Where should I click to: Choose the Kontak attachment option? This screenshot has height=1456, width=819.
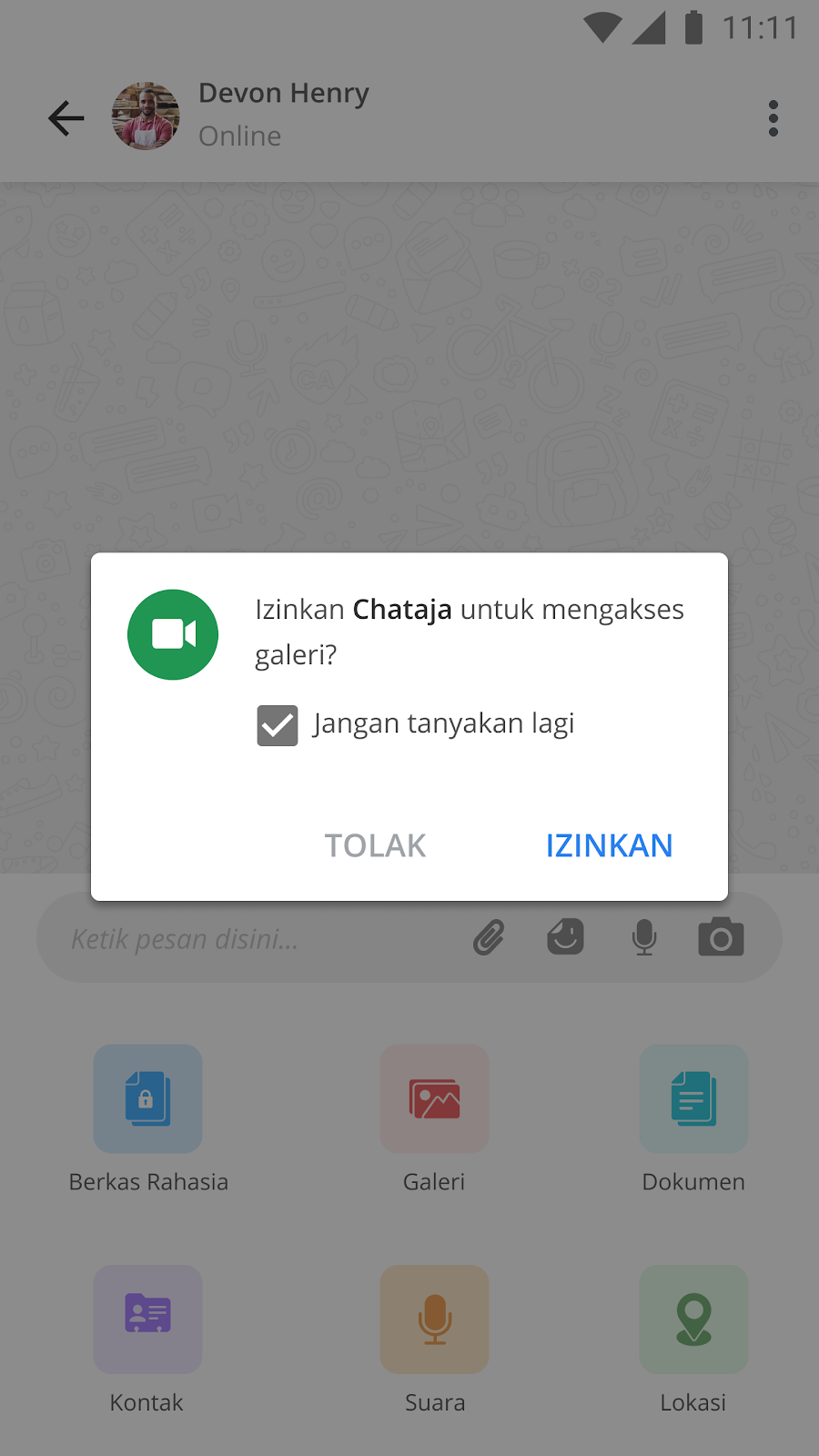click(147, 1319)
